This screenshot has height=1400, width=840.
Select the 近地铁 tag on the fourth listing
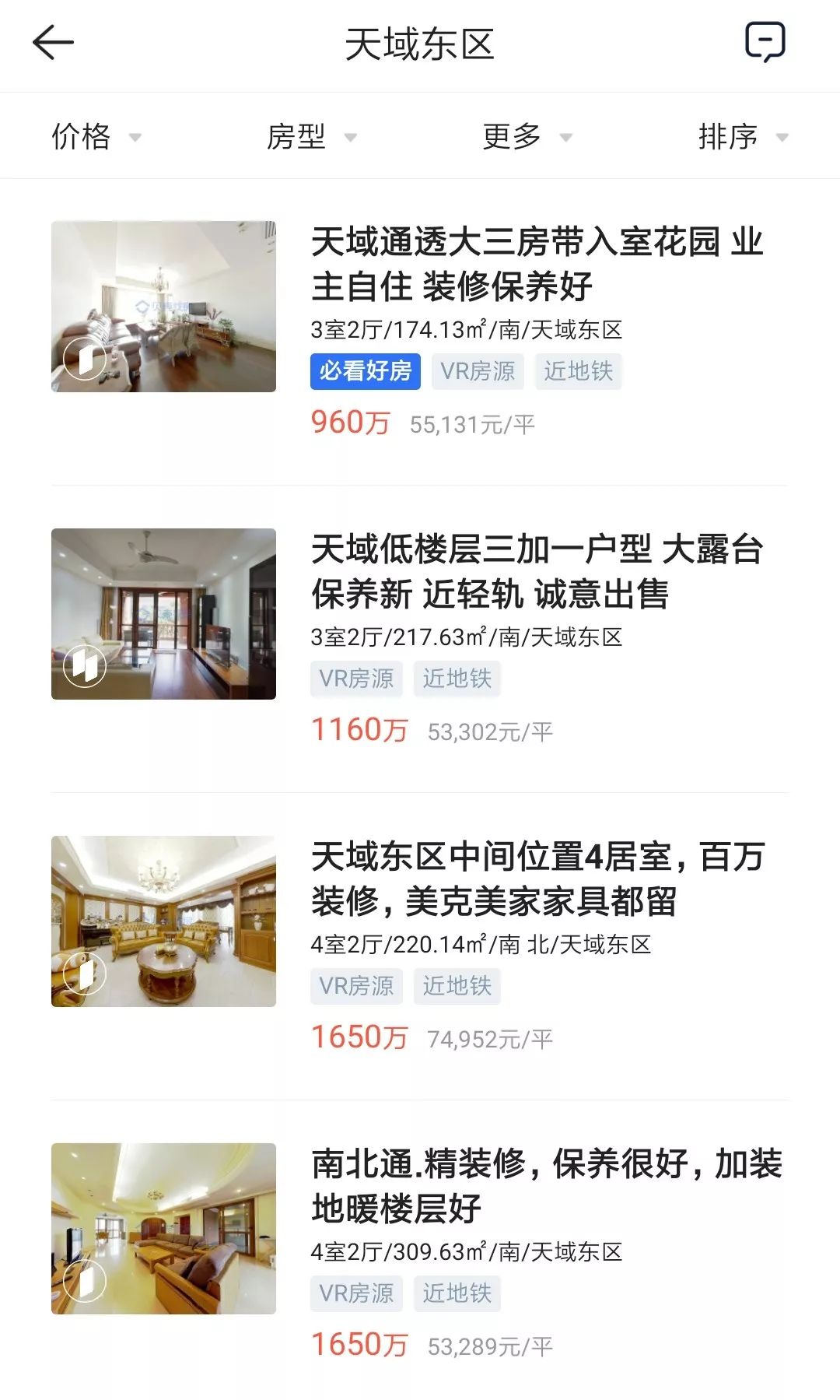click(x=457, y=1293)
